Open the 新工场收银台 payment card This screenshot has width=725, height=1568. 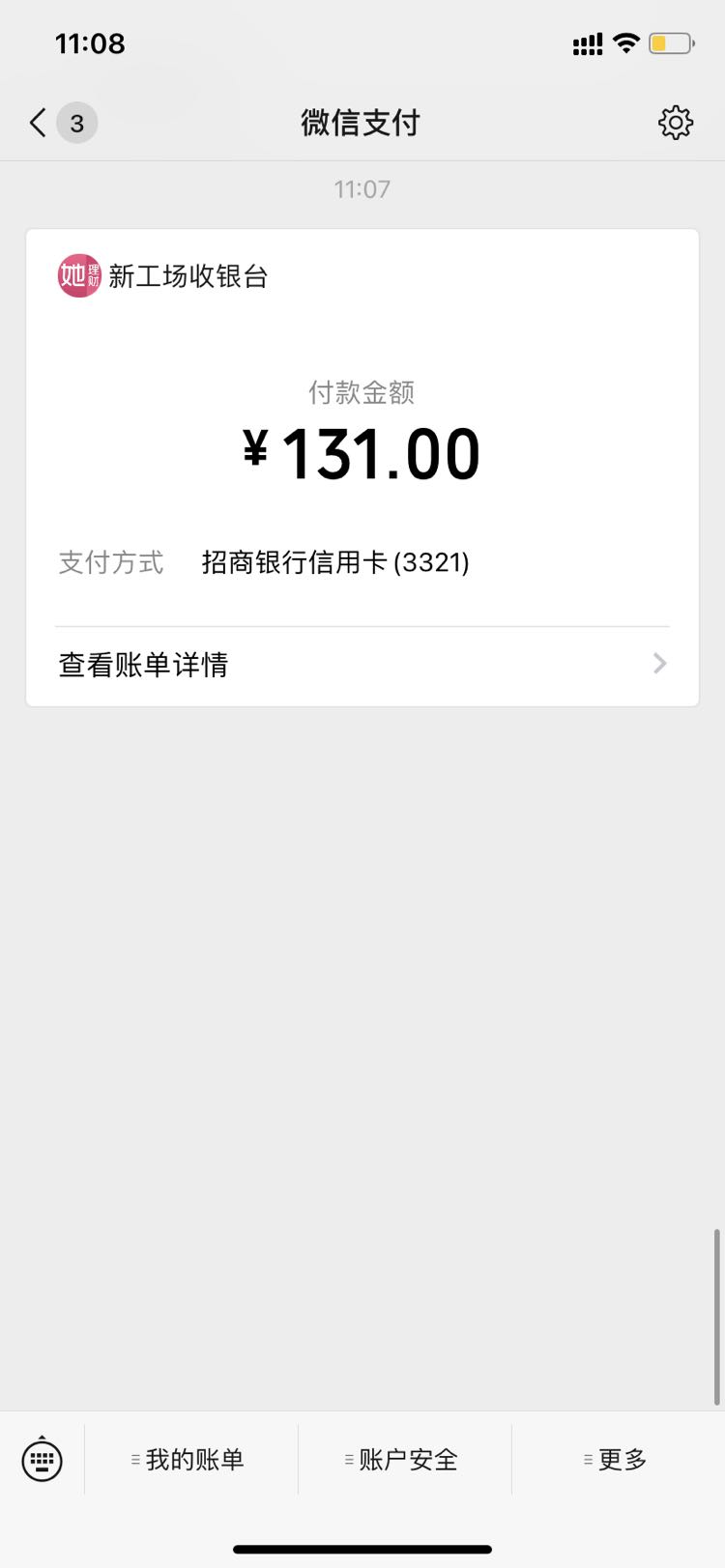click(x=362, y=468)
